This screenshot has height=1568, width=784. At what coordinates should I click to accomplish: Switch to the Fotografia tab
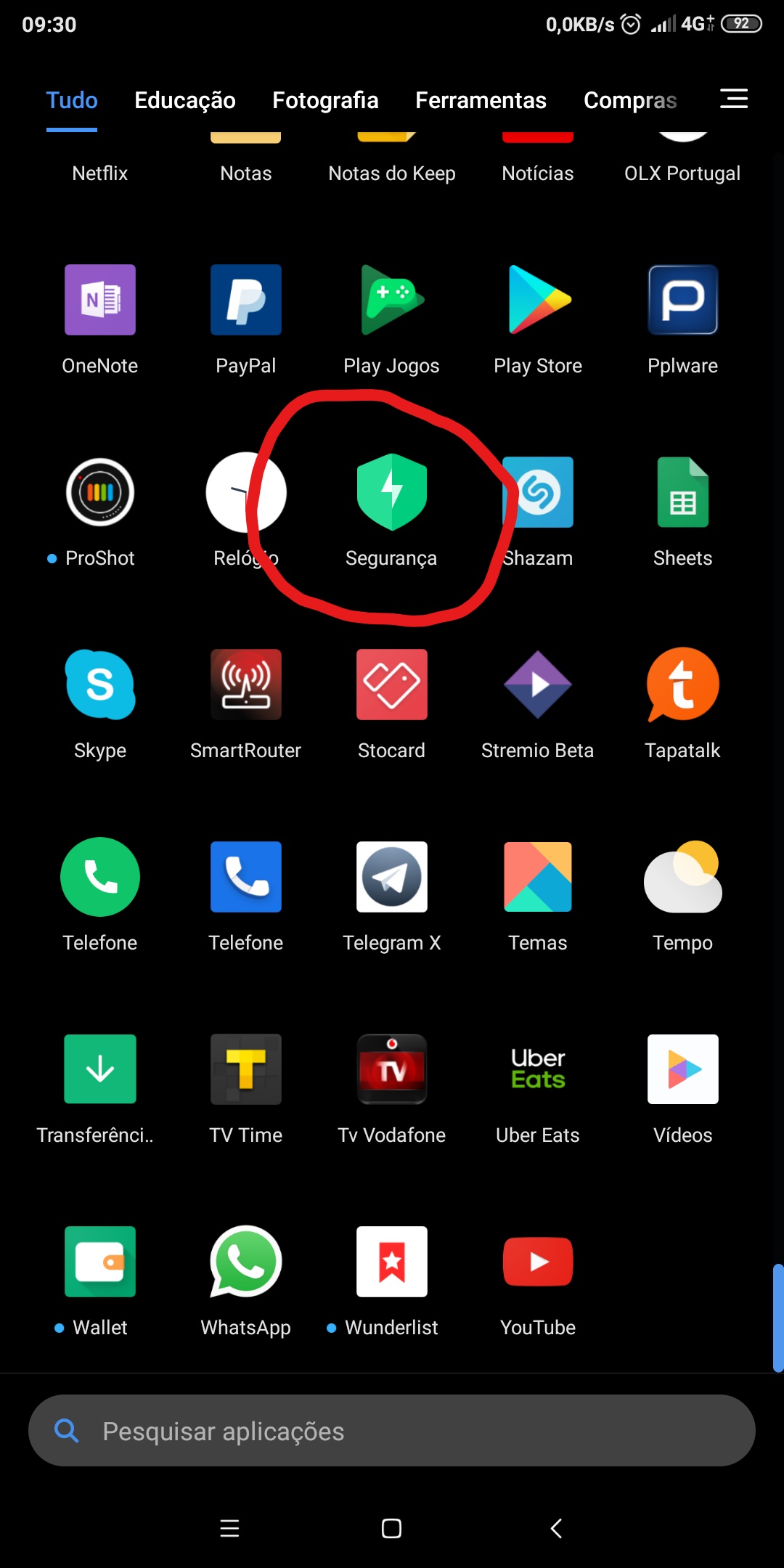tap(325, 100)
